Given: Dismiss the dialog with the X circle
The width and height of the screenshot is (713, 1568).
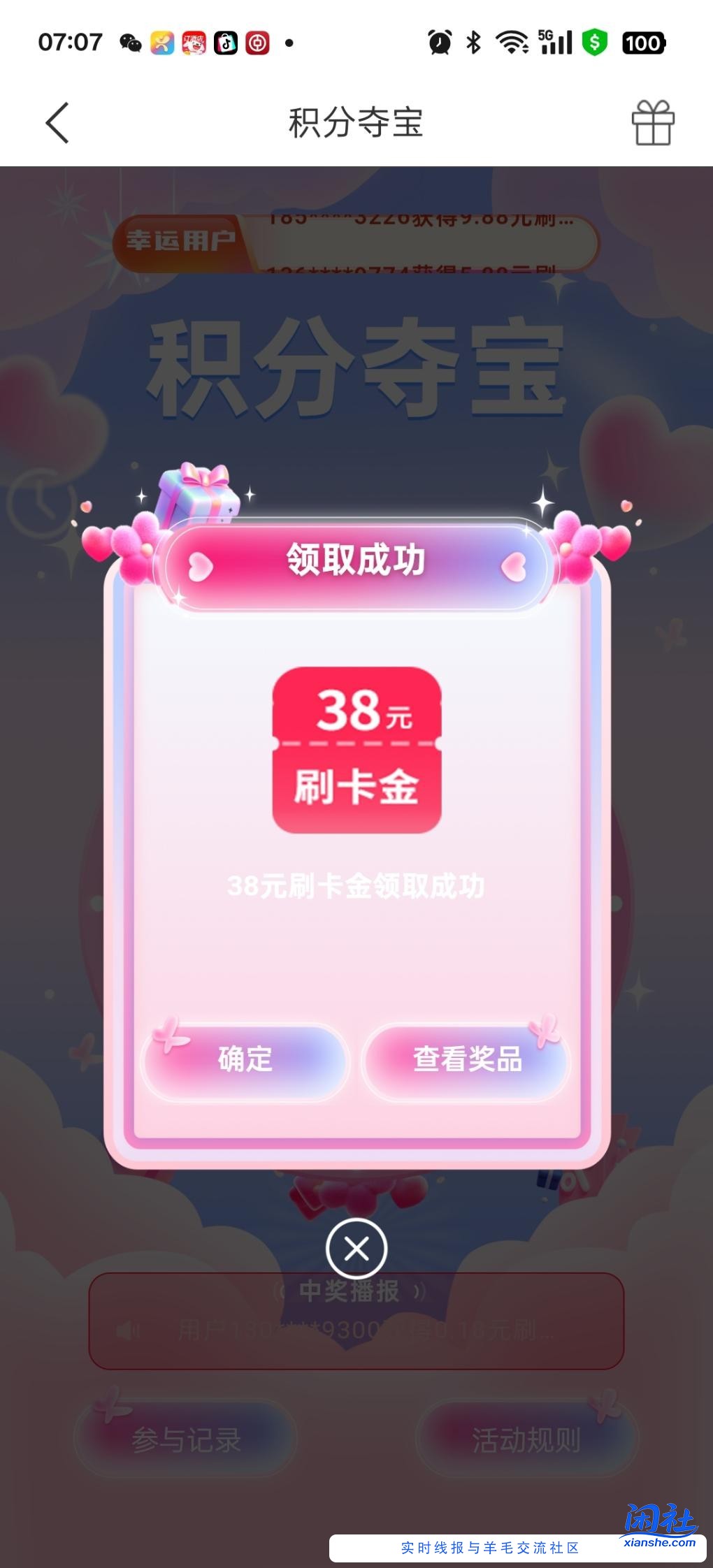Looking at the screenshot, I should 356,1249.
